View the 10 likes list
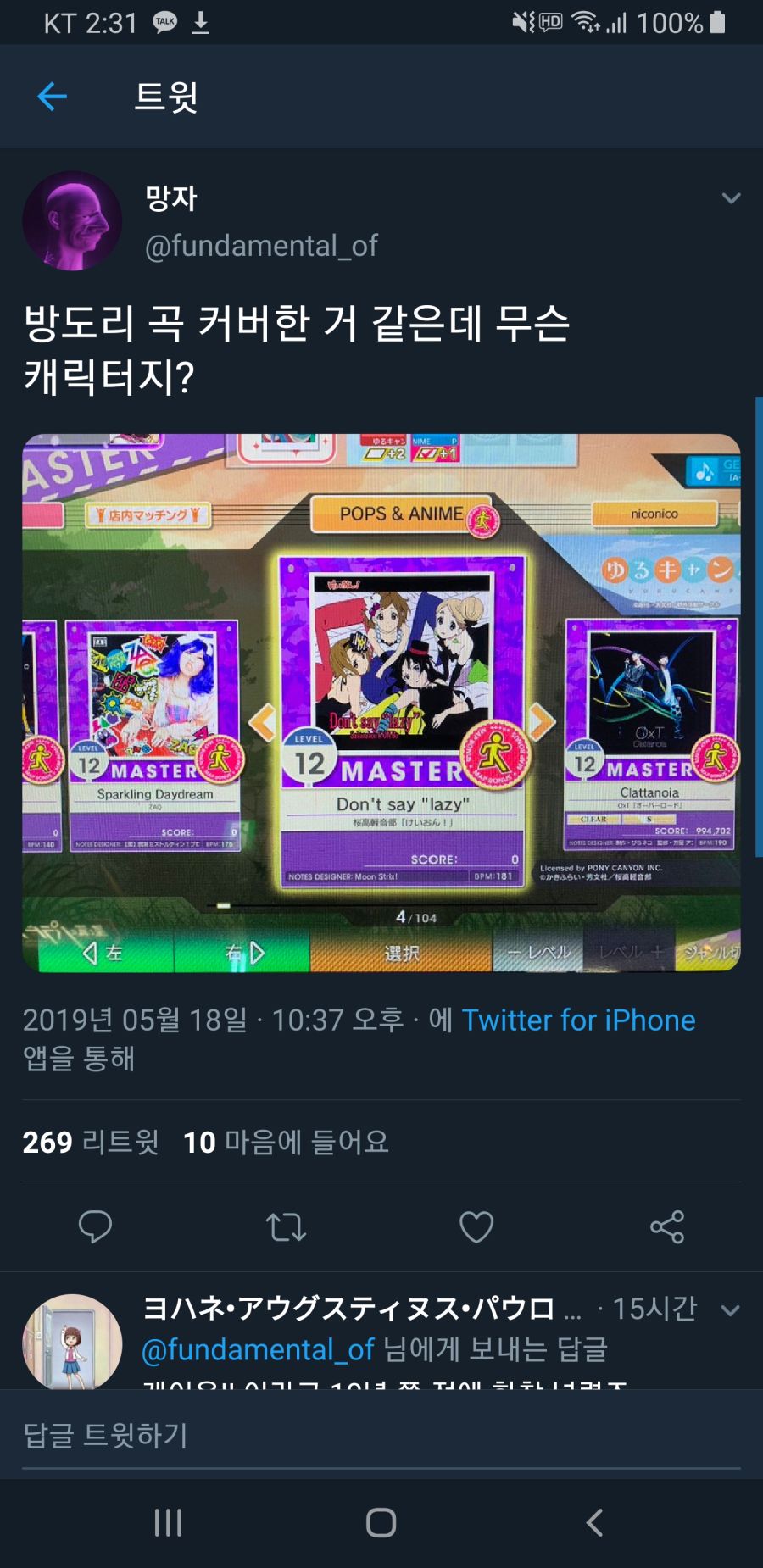763x1568 pixels. tap(286, 1142)
